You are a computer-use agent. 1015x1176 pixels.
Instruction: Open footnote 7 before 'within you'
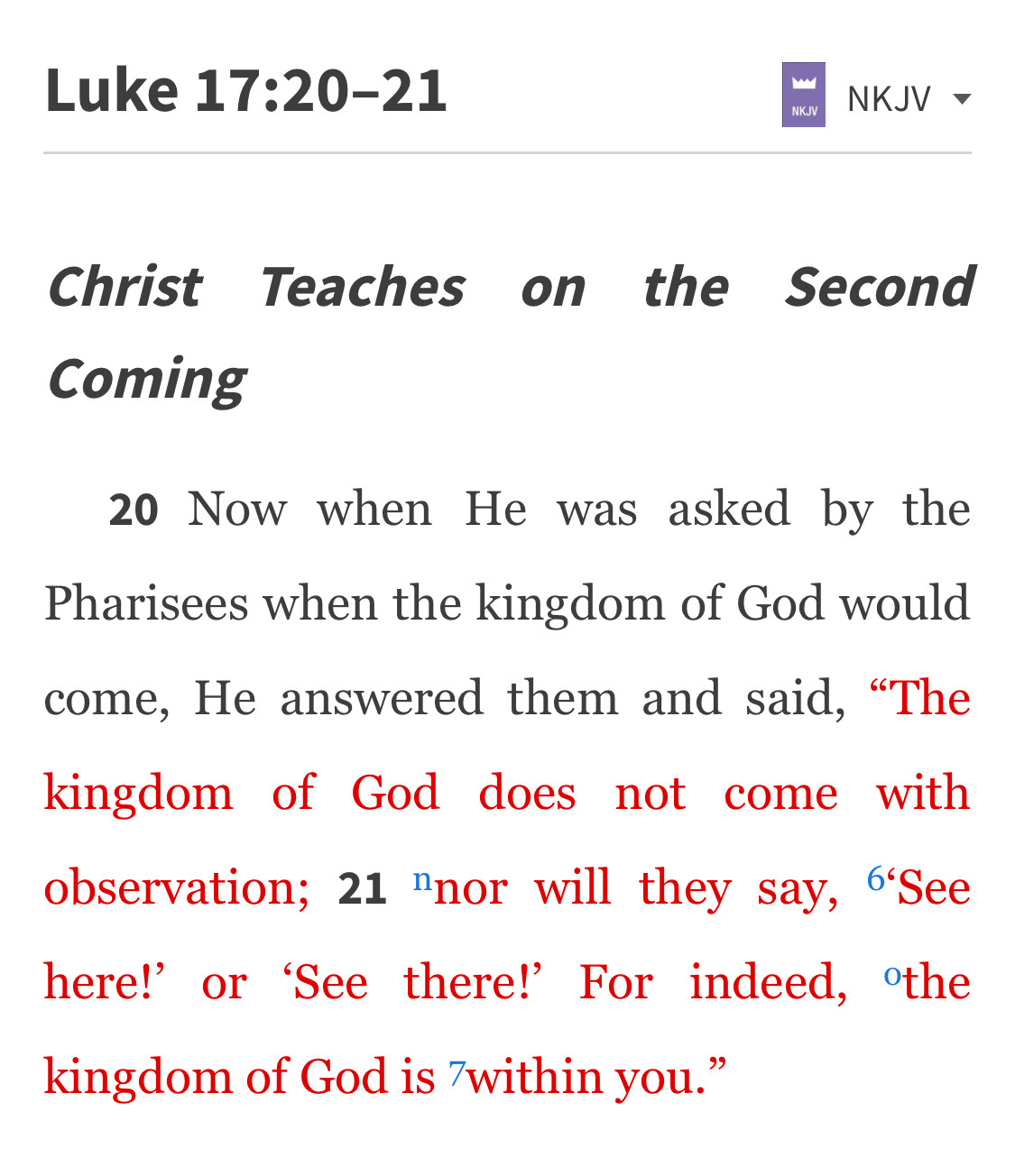coord(457,1071)
